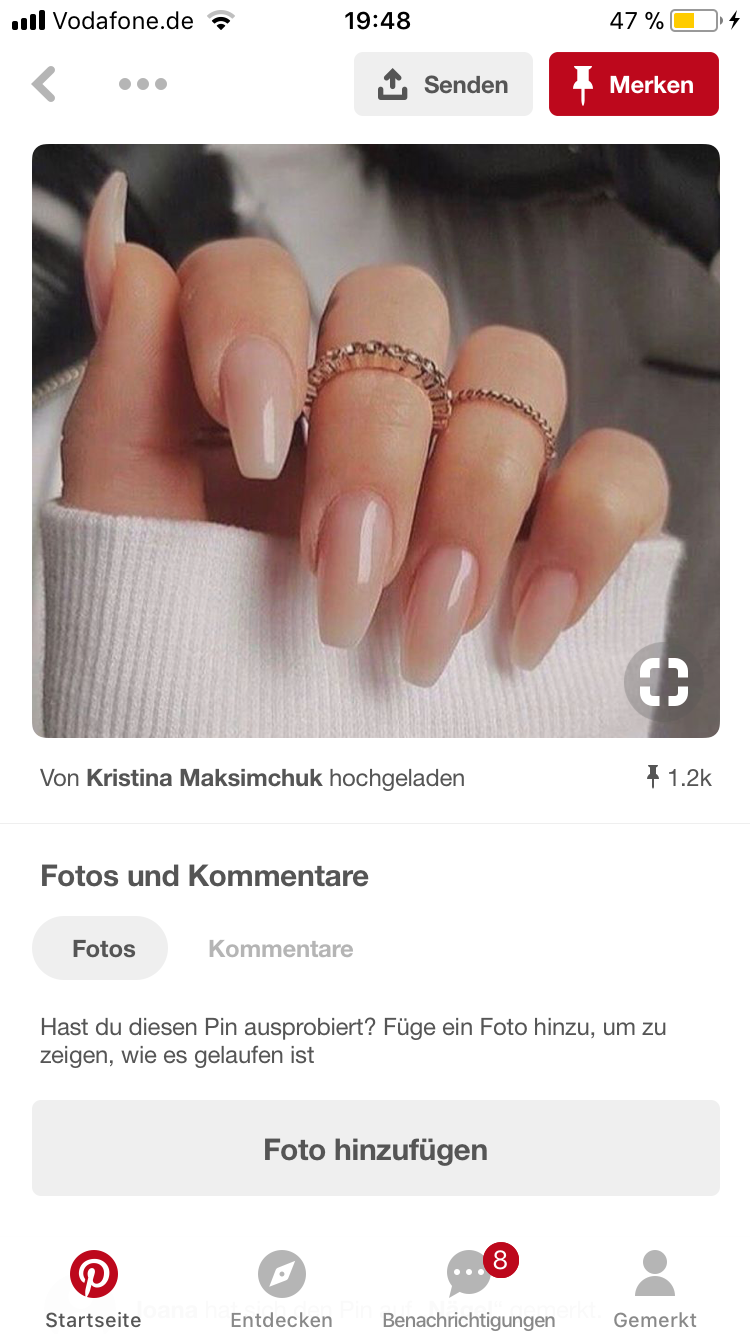Switch to the Gemerkt tab
Viewport: 750px width, 1334px height.
(655, 1290)
